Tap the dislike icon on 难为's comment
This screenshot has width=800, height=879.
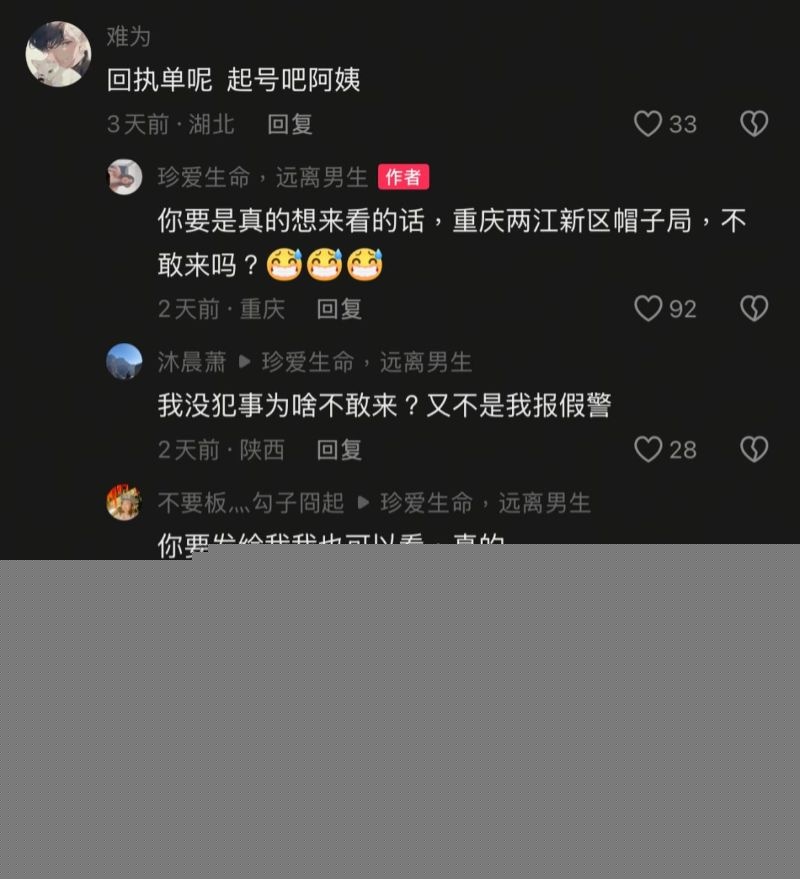[753, 124]
